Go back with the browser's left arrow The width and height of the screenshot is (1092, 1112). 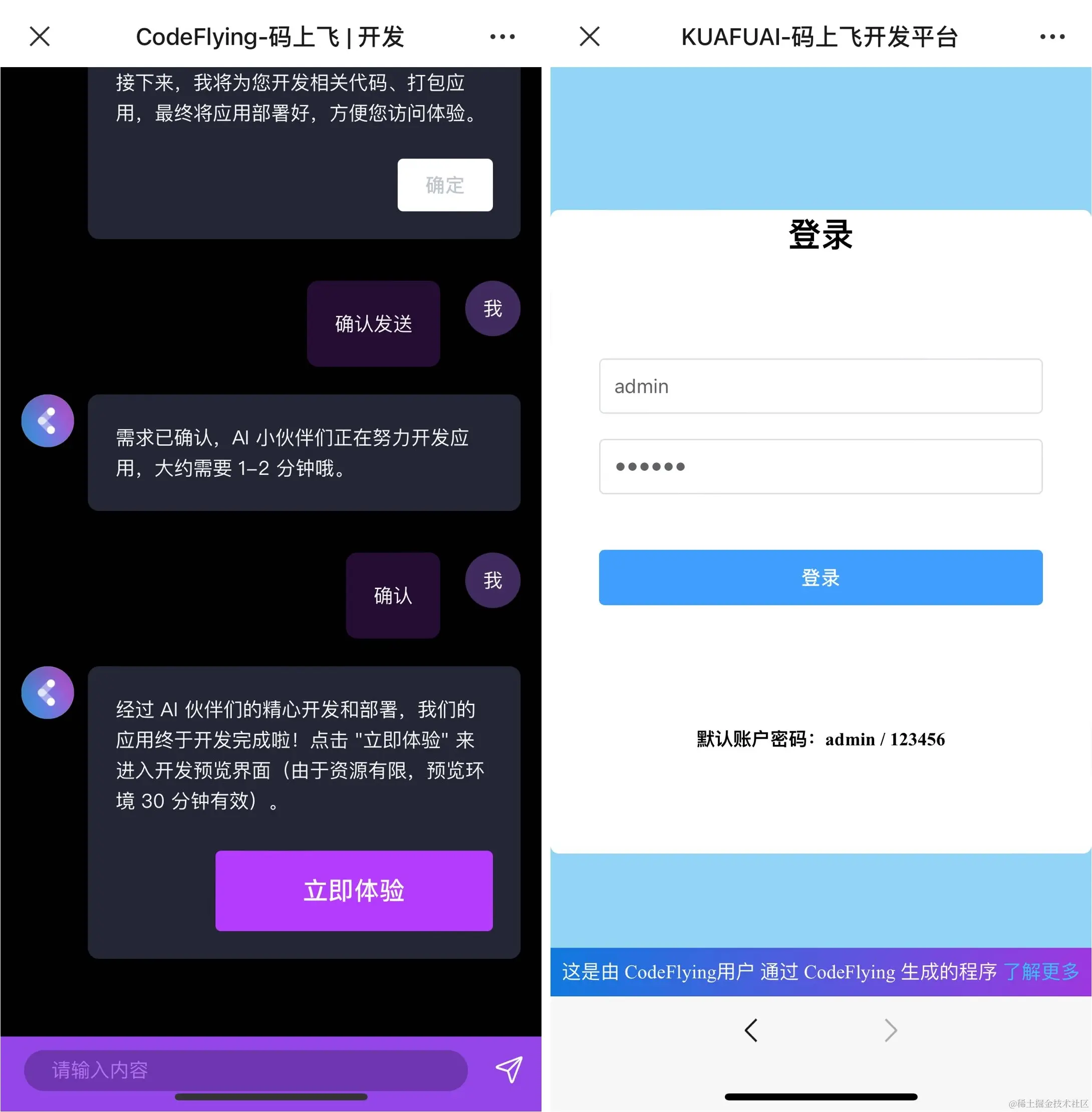(751, 1030)
